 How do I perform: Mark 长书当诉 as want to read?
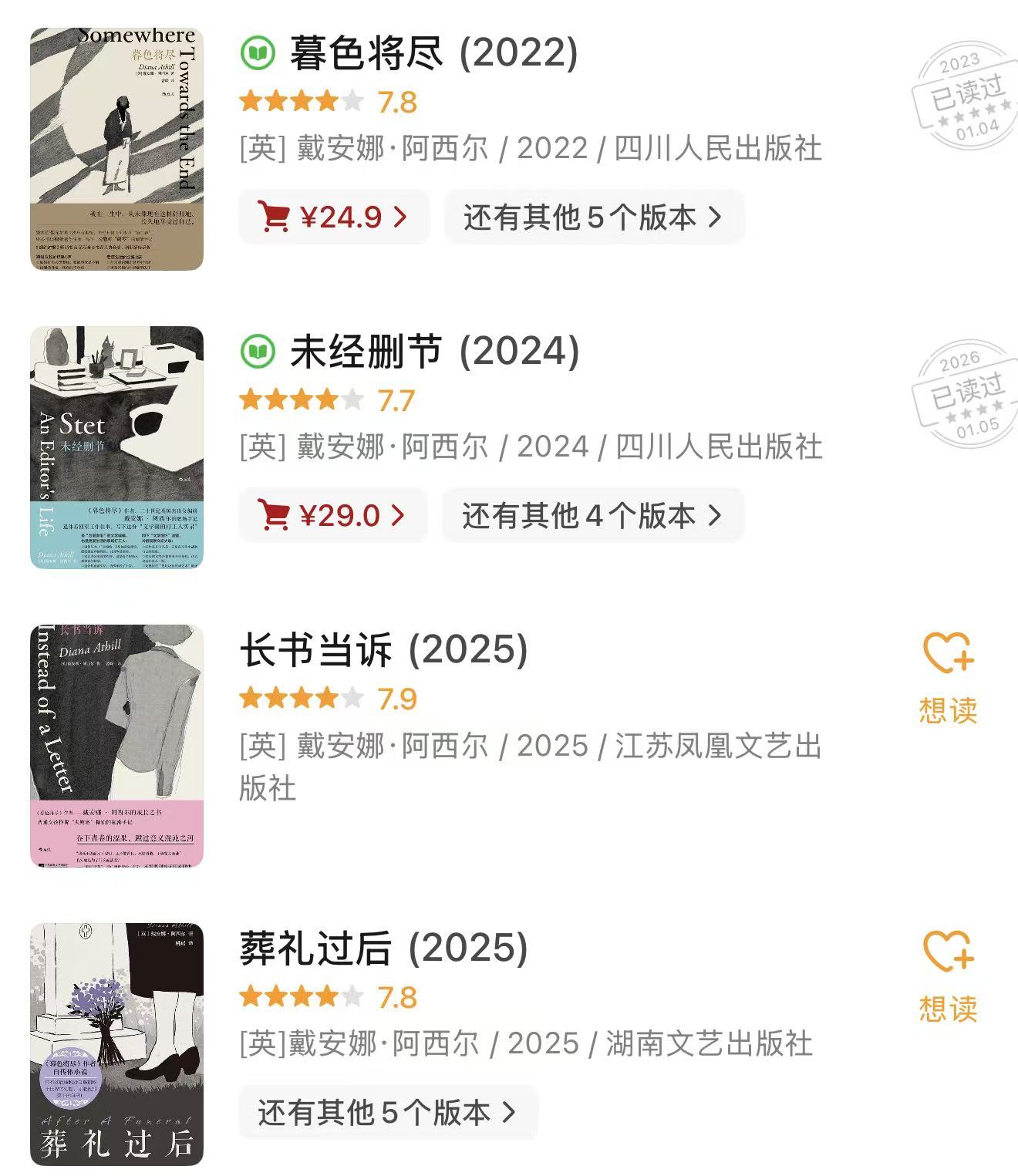[948, 677]
